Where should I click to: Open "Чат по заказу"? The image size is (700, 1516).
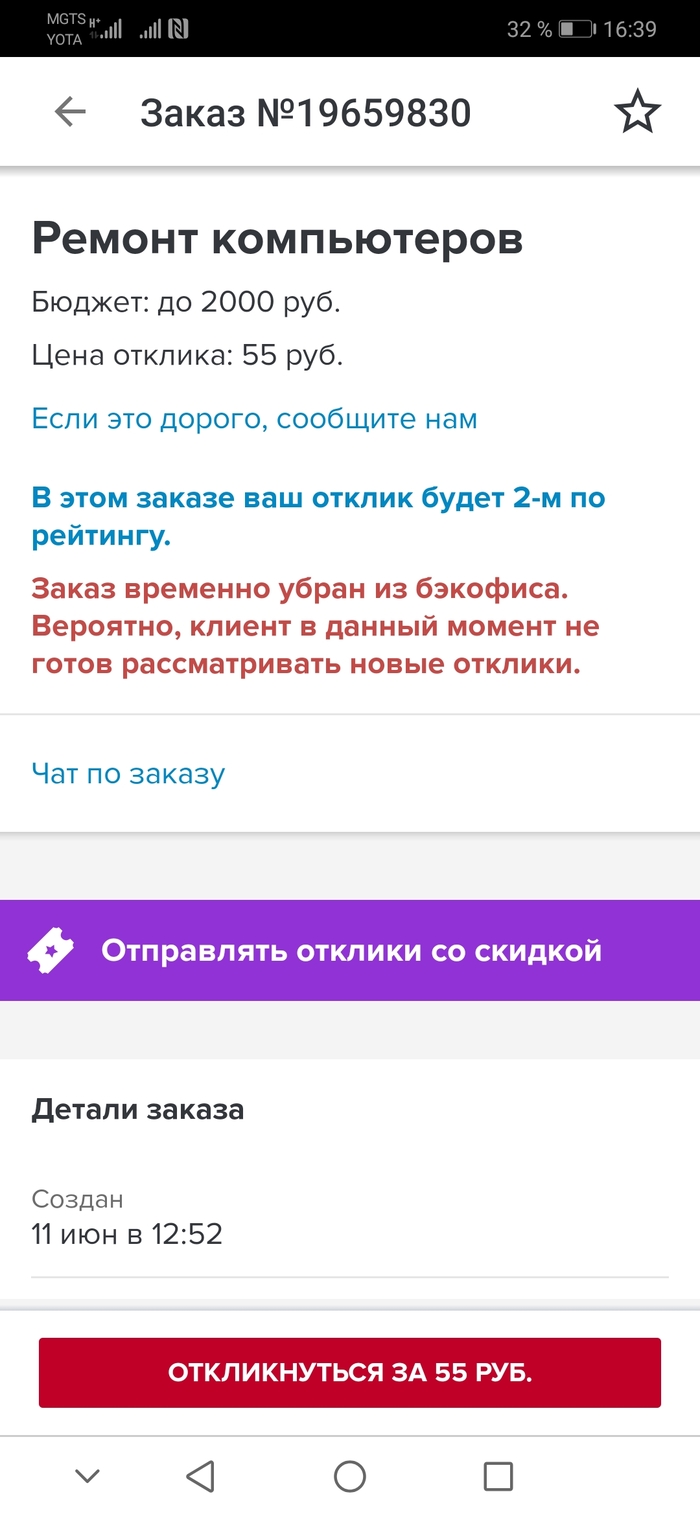click(x=128, y=773)
